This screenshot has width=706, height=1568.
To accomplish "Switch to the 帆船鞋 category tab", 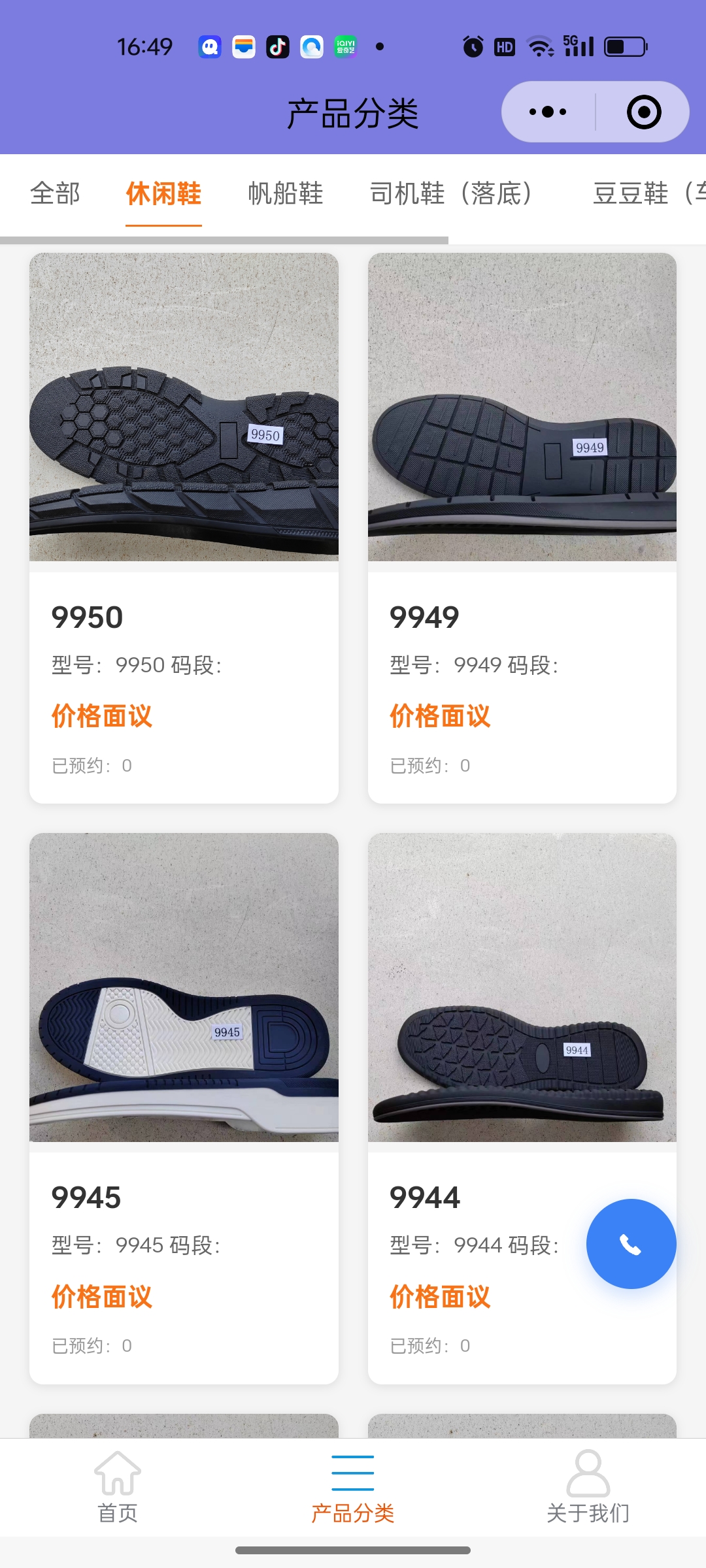I will 286,194.
